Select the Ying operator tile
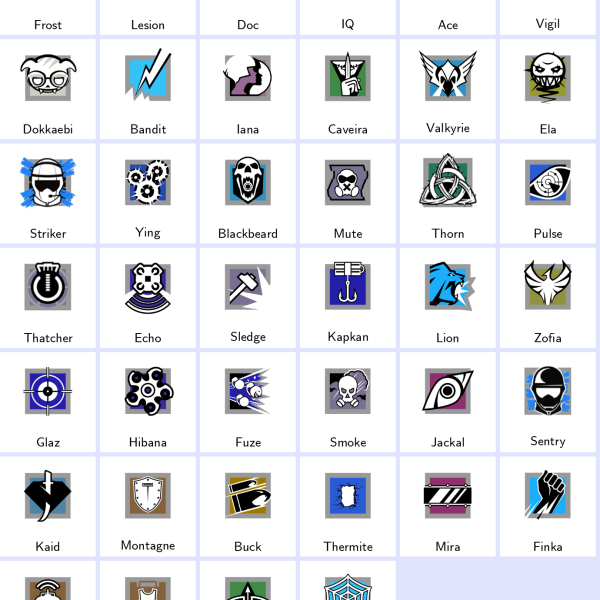Screen dimensions: 600x600 [148, 192]
